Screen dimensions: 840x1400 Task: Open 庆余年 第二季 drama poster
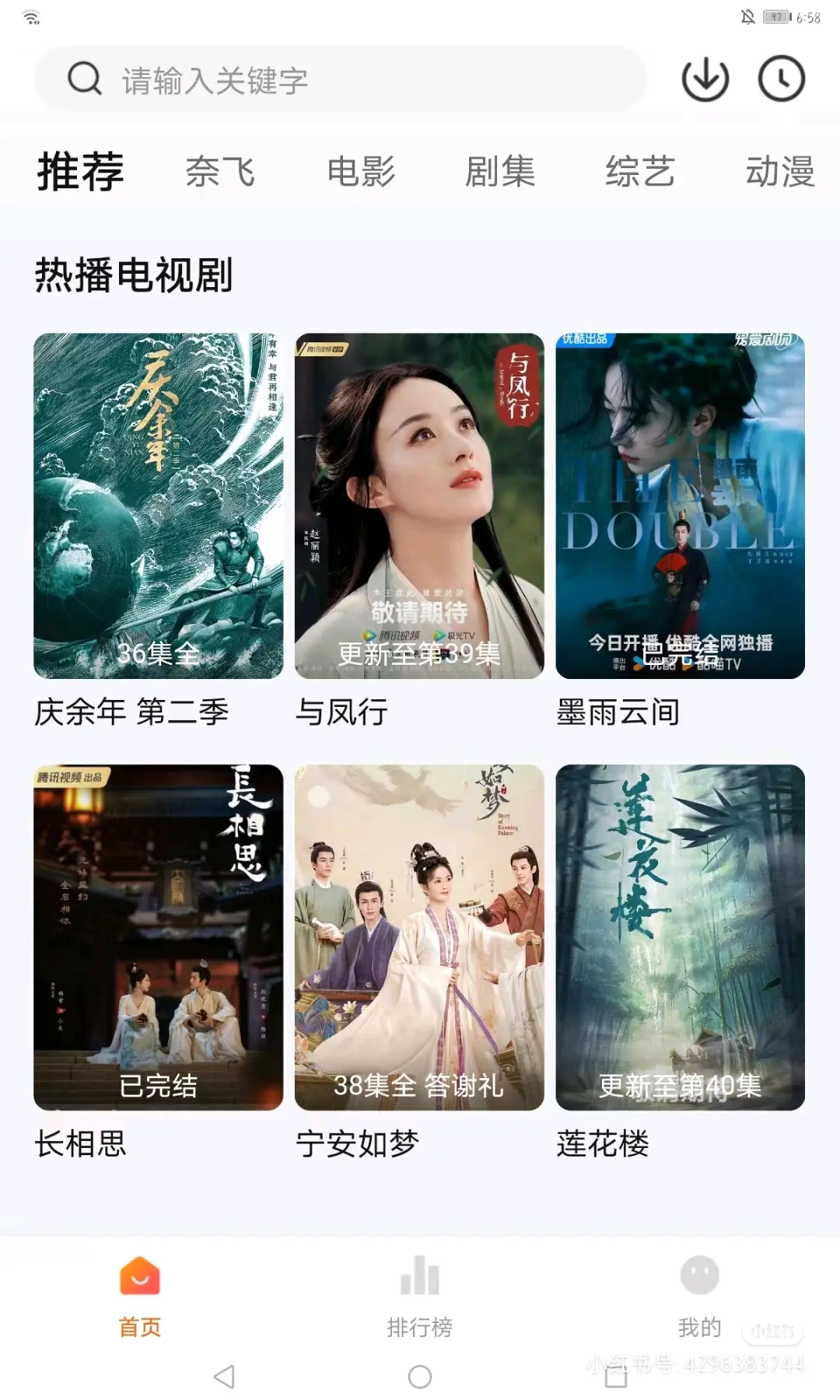point(158,506)
